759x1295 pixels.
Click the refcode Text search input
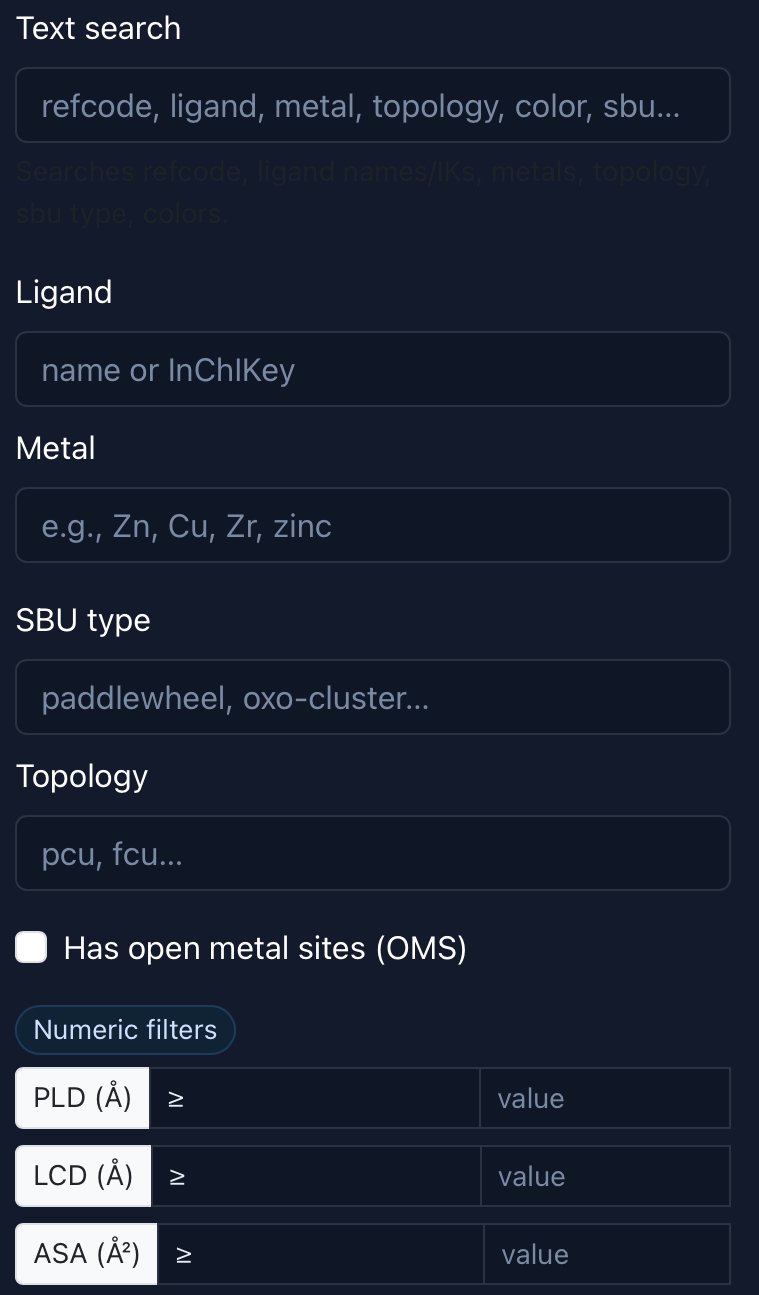tap(373, 105)
